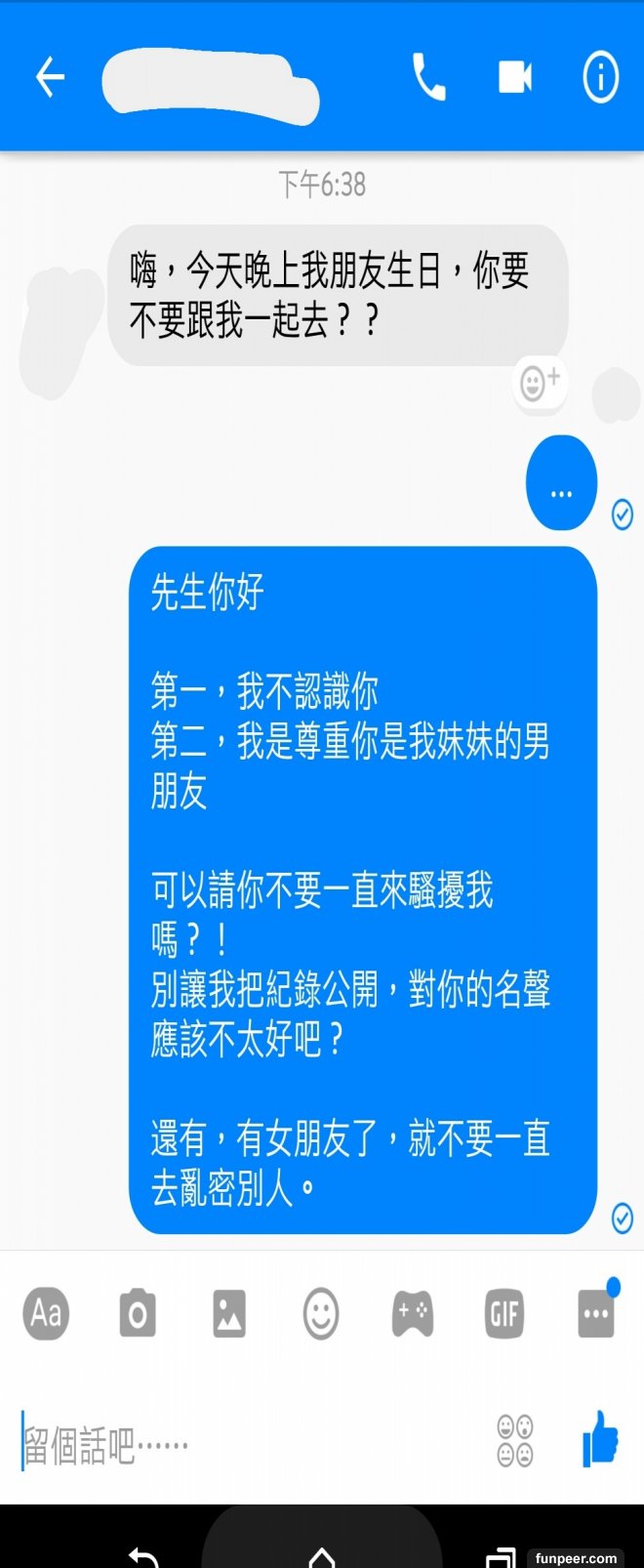Viewport: 644px width, 1568px height.
Task: Go back to the chat list
Action: [49, 77]
